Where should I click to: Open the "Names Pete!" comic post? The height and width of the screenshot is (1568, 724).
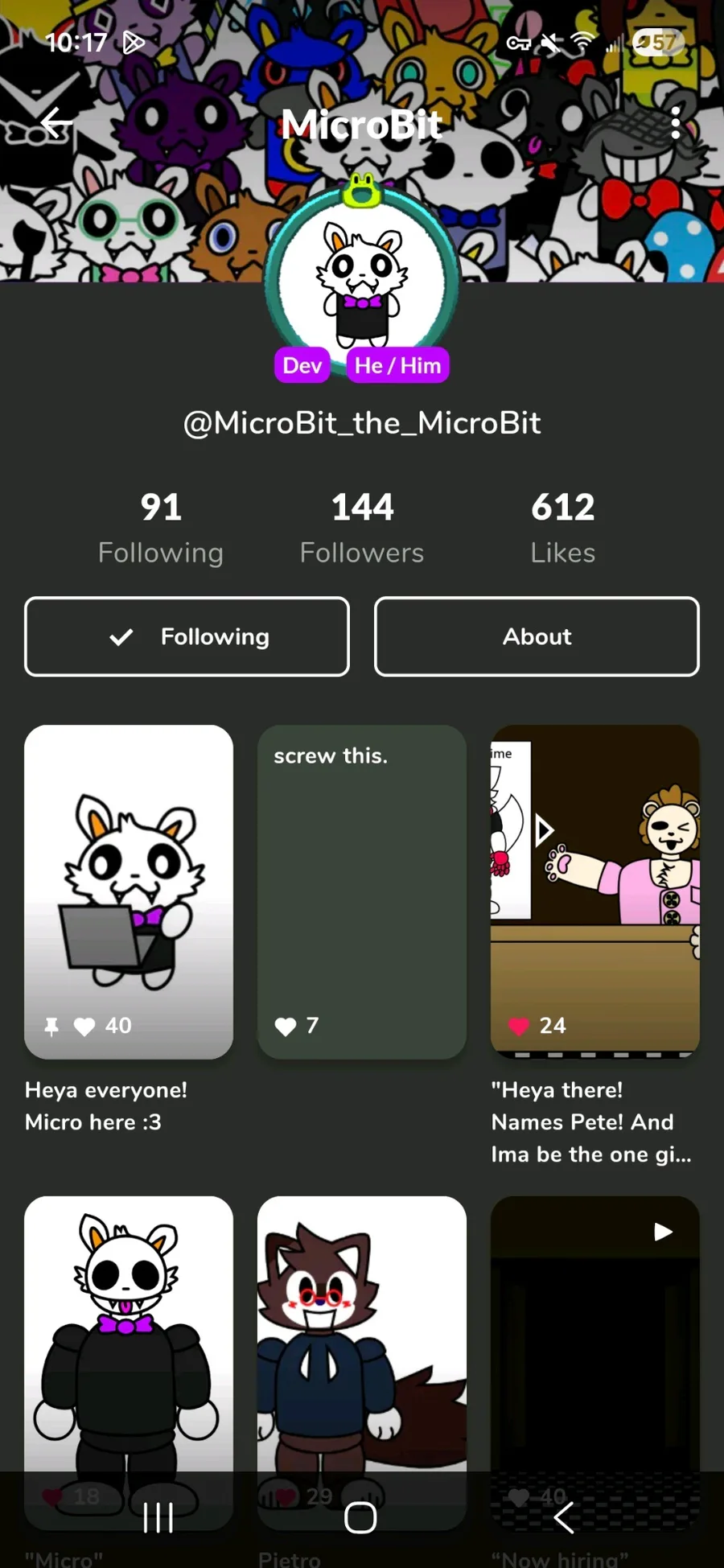594,891
